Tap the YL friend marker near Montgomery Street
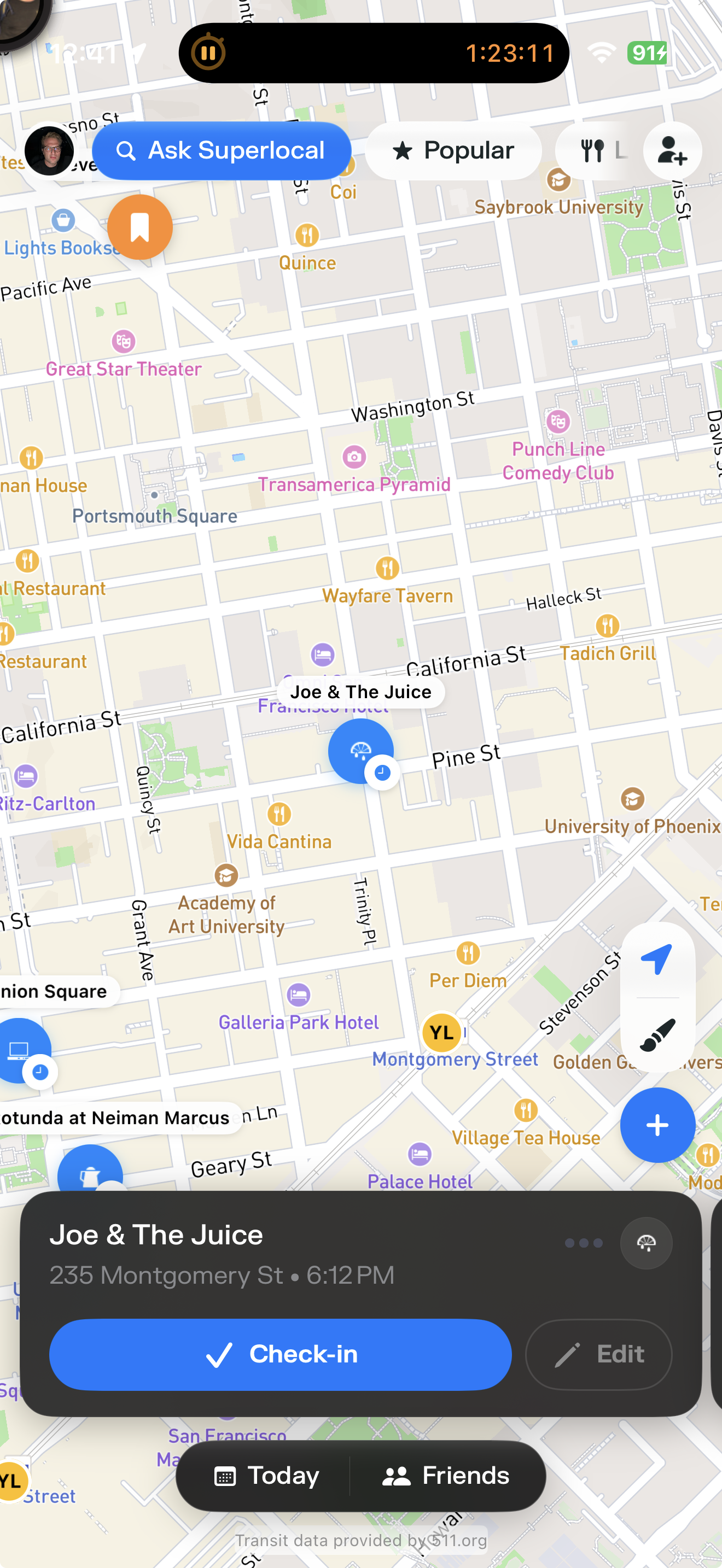Image resolution: width=722 pixels, height=1568 pixels. tap(441, 1032)
